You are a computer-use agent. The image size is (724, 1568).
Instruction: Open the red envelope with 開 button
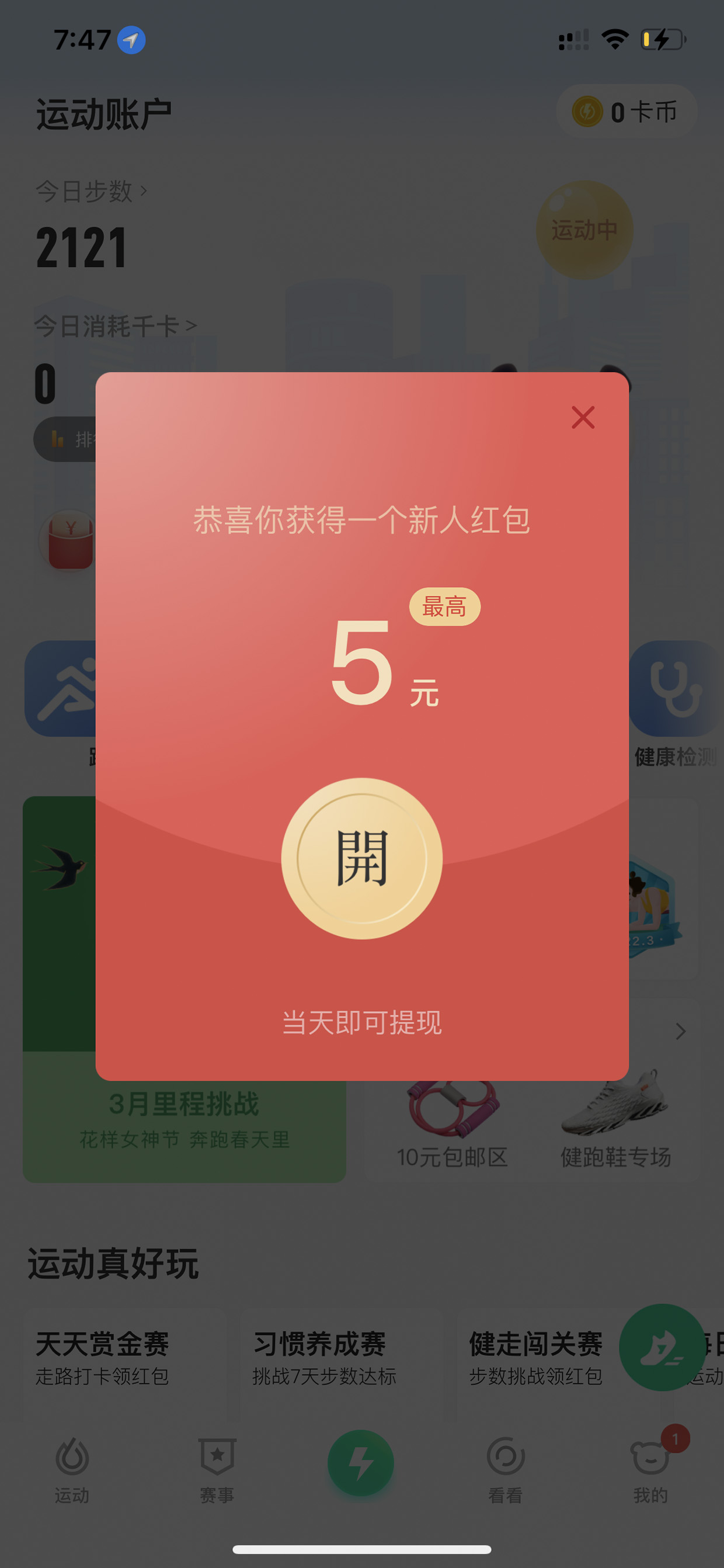coord(362,858)
